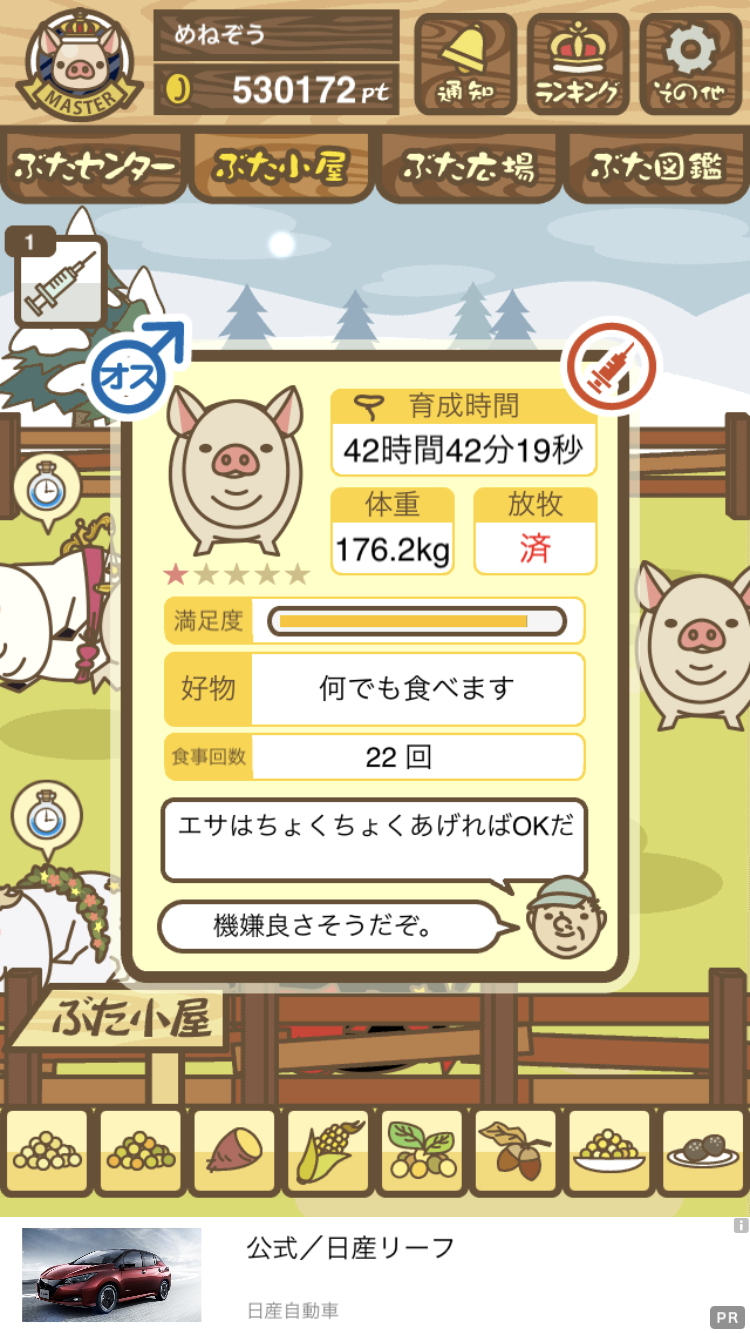
Task: Select the sweet potato feed
Action: point(234,1152)
